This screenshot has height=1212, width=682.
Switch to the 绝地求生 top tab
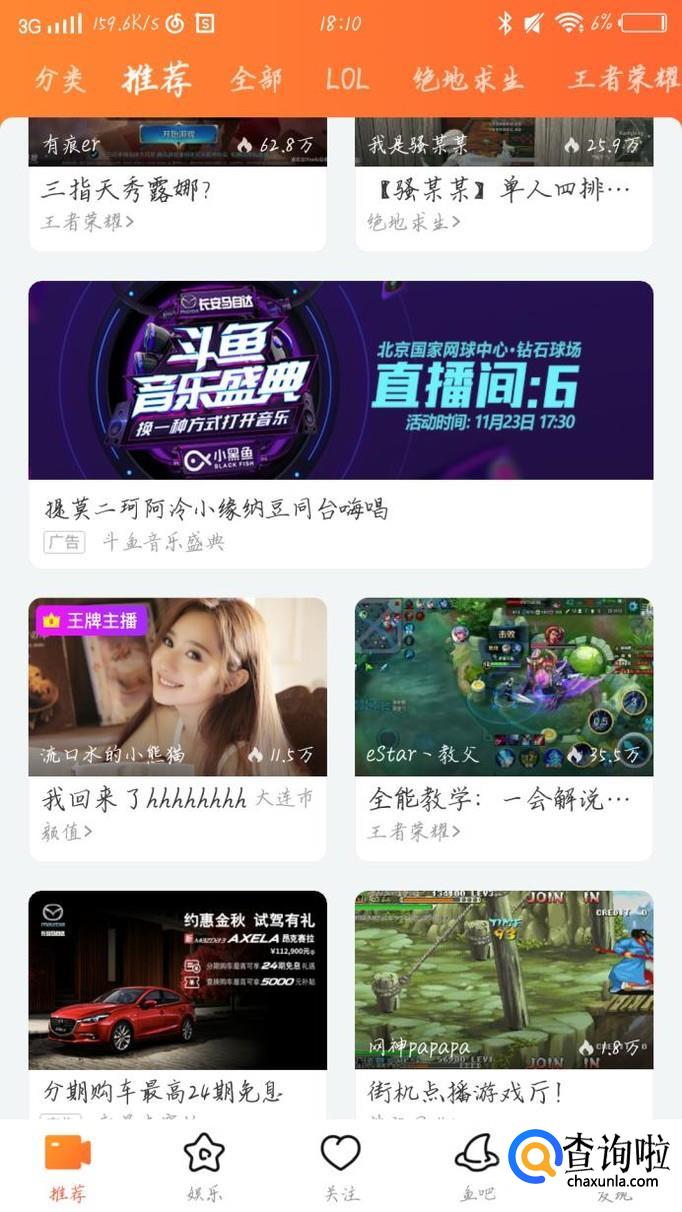tap(468, 80)
